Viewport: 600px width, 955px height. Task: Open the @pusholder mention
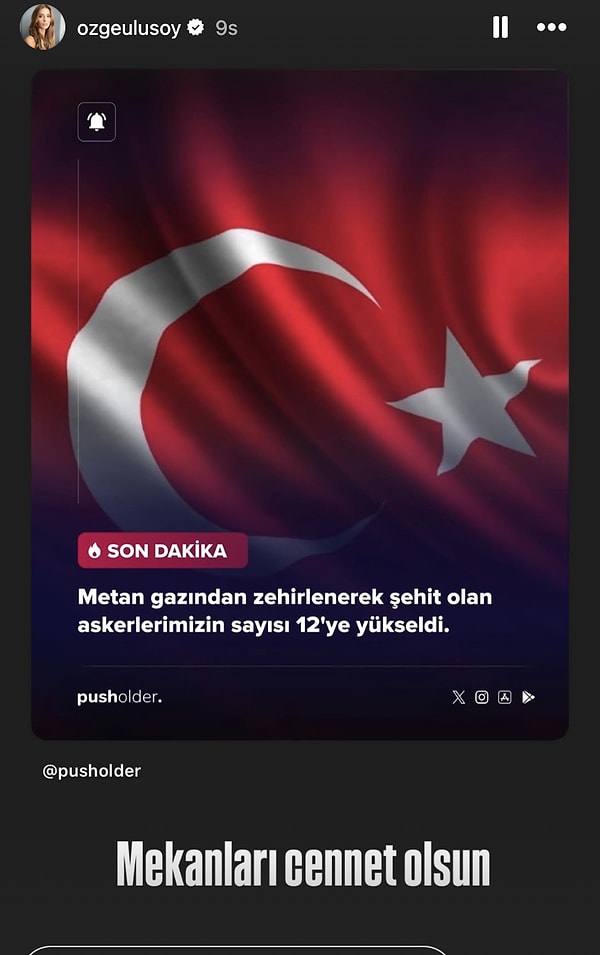[x=91, y=771]
